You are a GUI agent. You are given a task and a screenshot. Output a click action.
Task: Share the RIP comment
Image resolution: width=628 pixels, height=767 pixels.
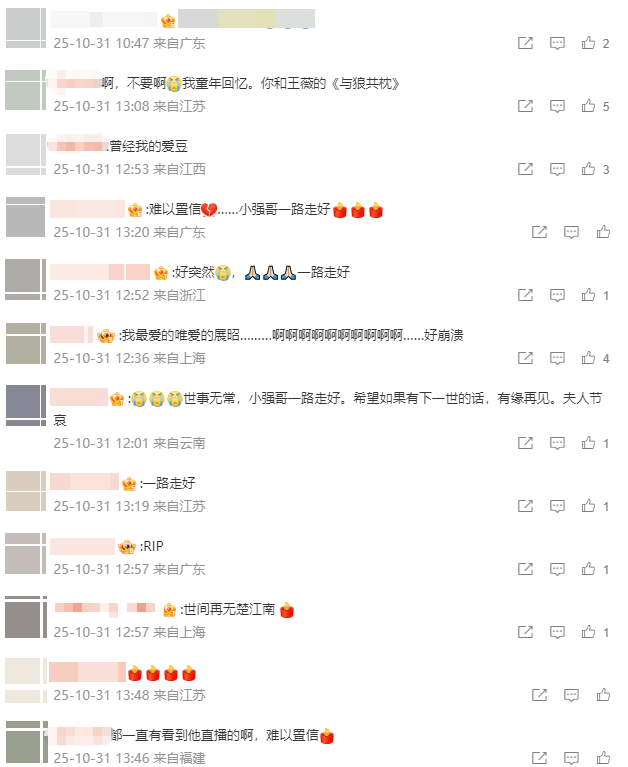point(526,569)
